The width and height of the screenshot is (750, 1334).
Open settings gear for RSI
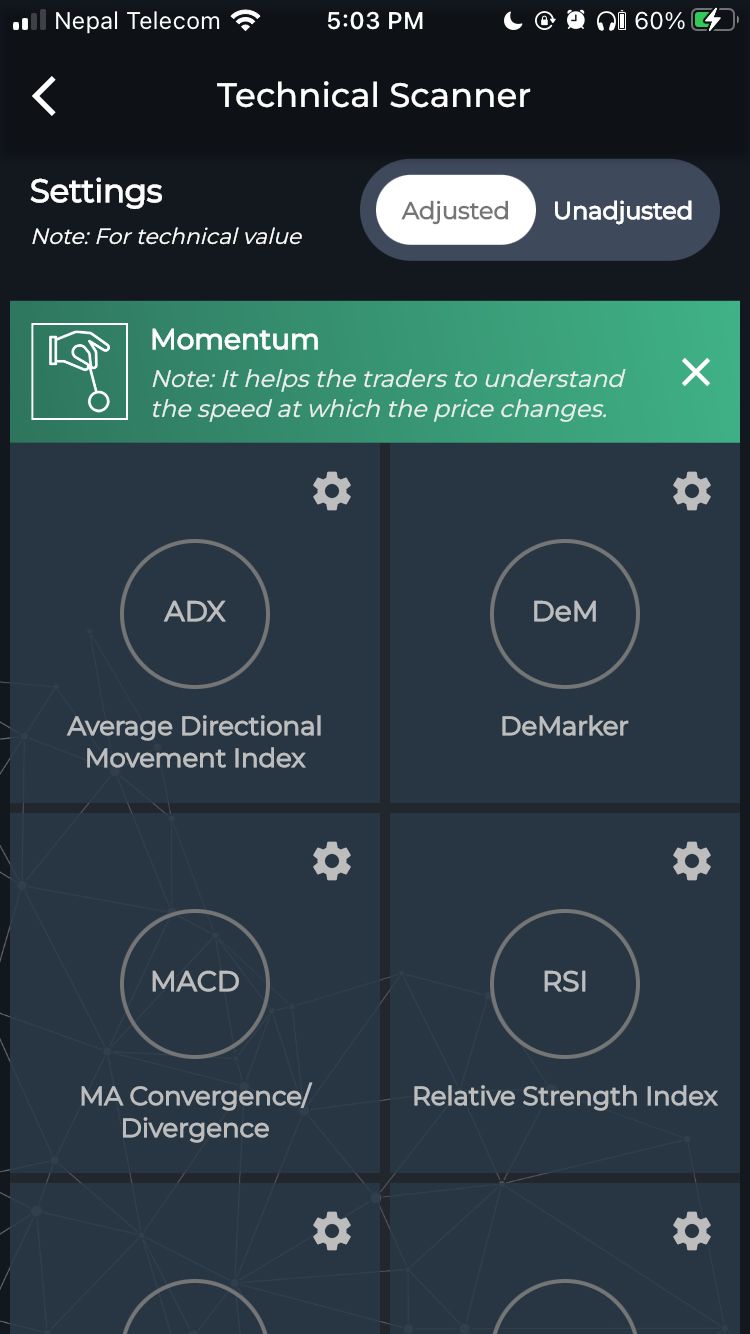692,861
